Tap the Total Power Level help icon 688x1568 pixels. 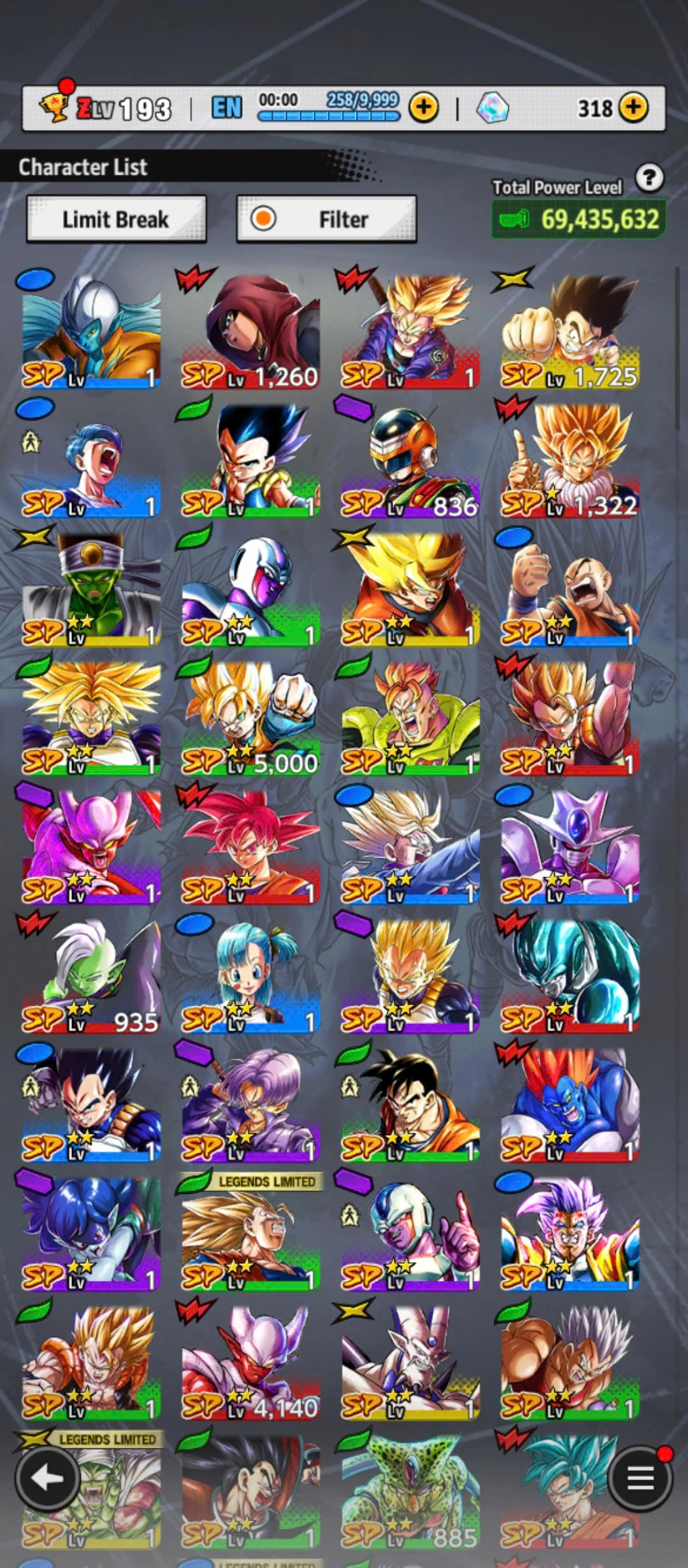(x=649, y=178)
